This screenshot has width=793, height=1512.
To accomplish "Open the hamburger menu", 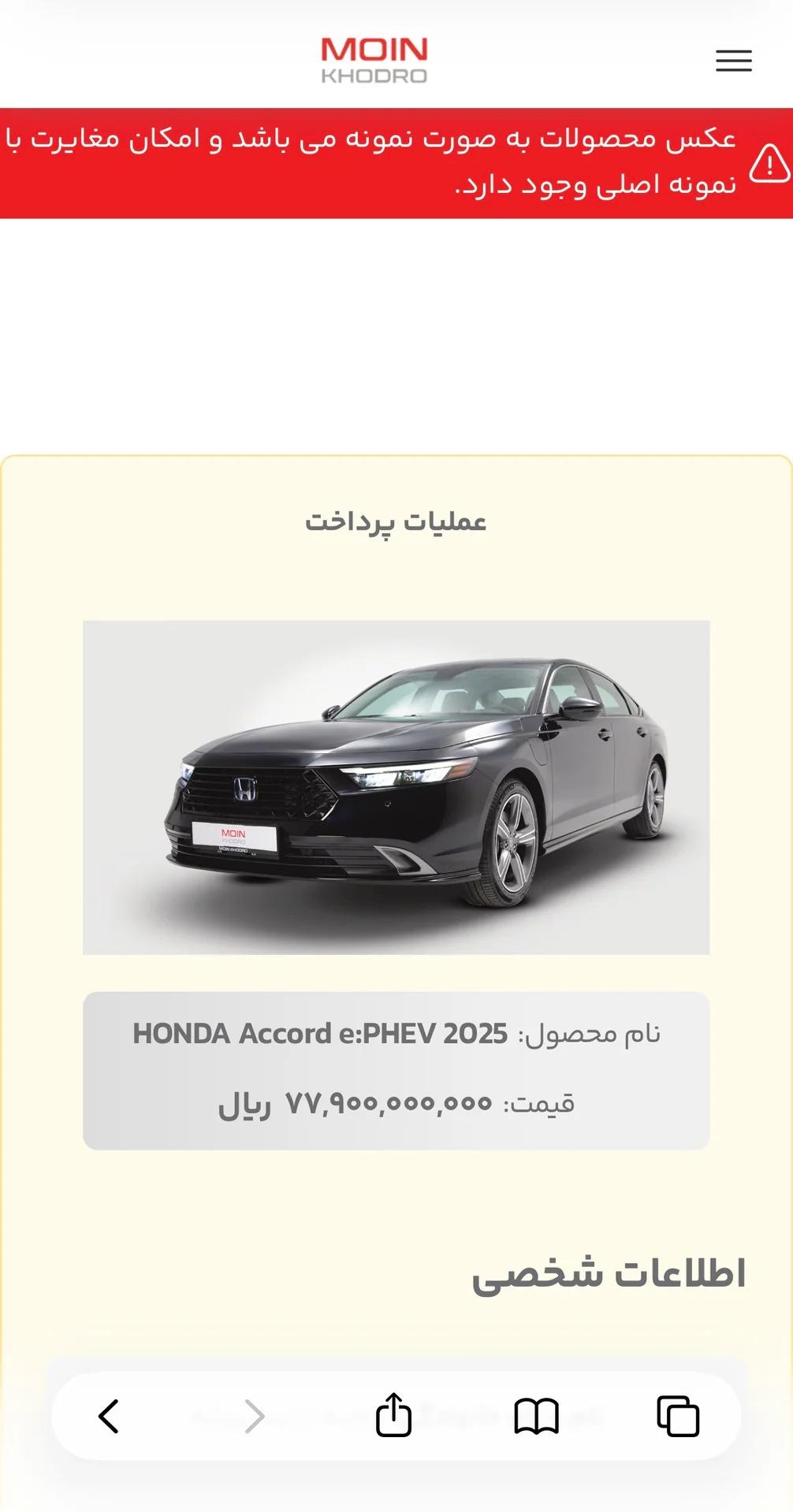I will (x=733, y=61).
